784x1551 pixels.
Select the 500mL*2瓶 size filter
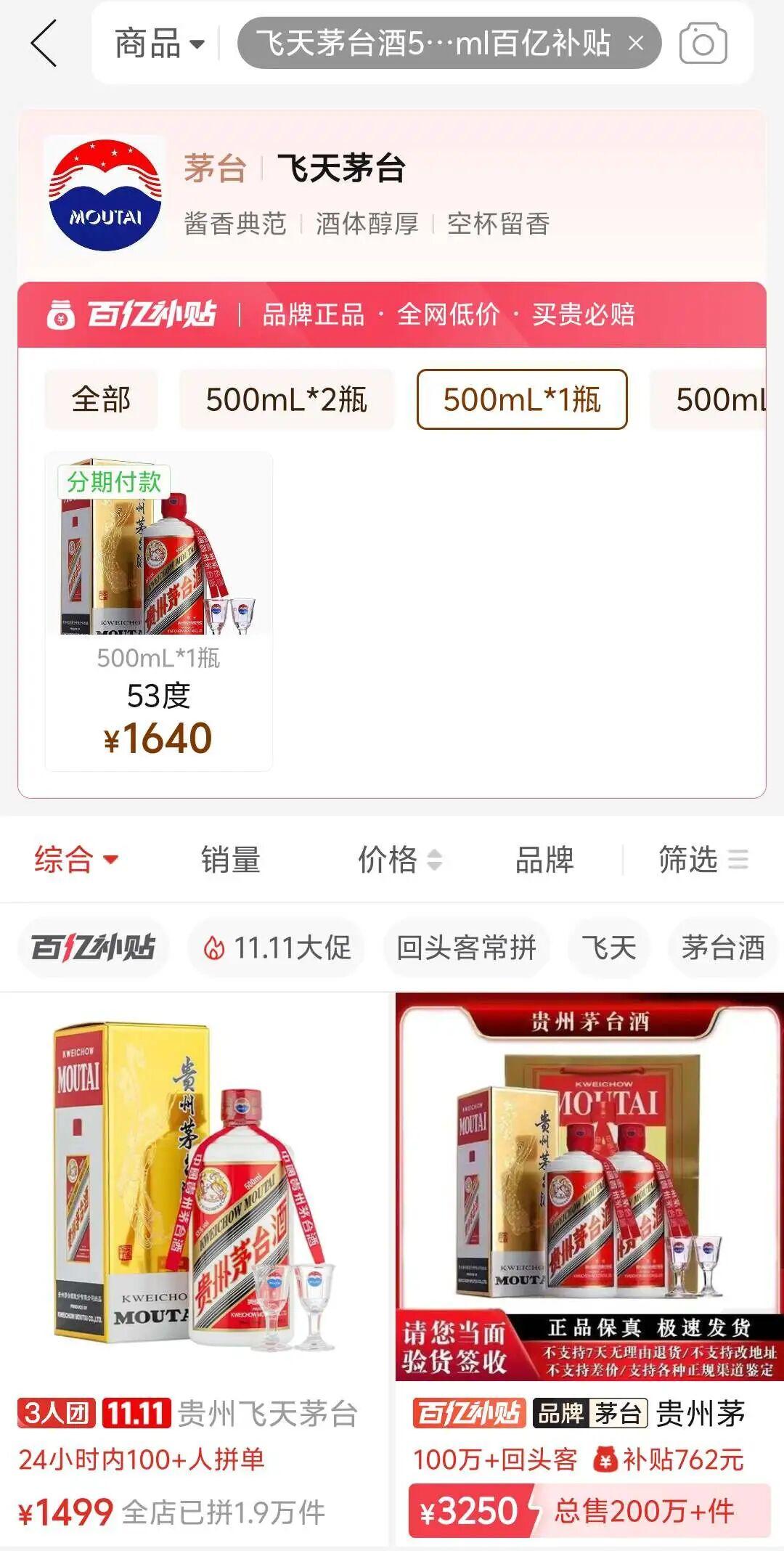click(x=287, y=399)
